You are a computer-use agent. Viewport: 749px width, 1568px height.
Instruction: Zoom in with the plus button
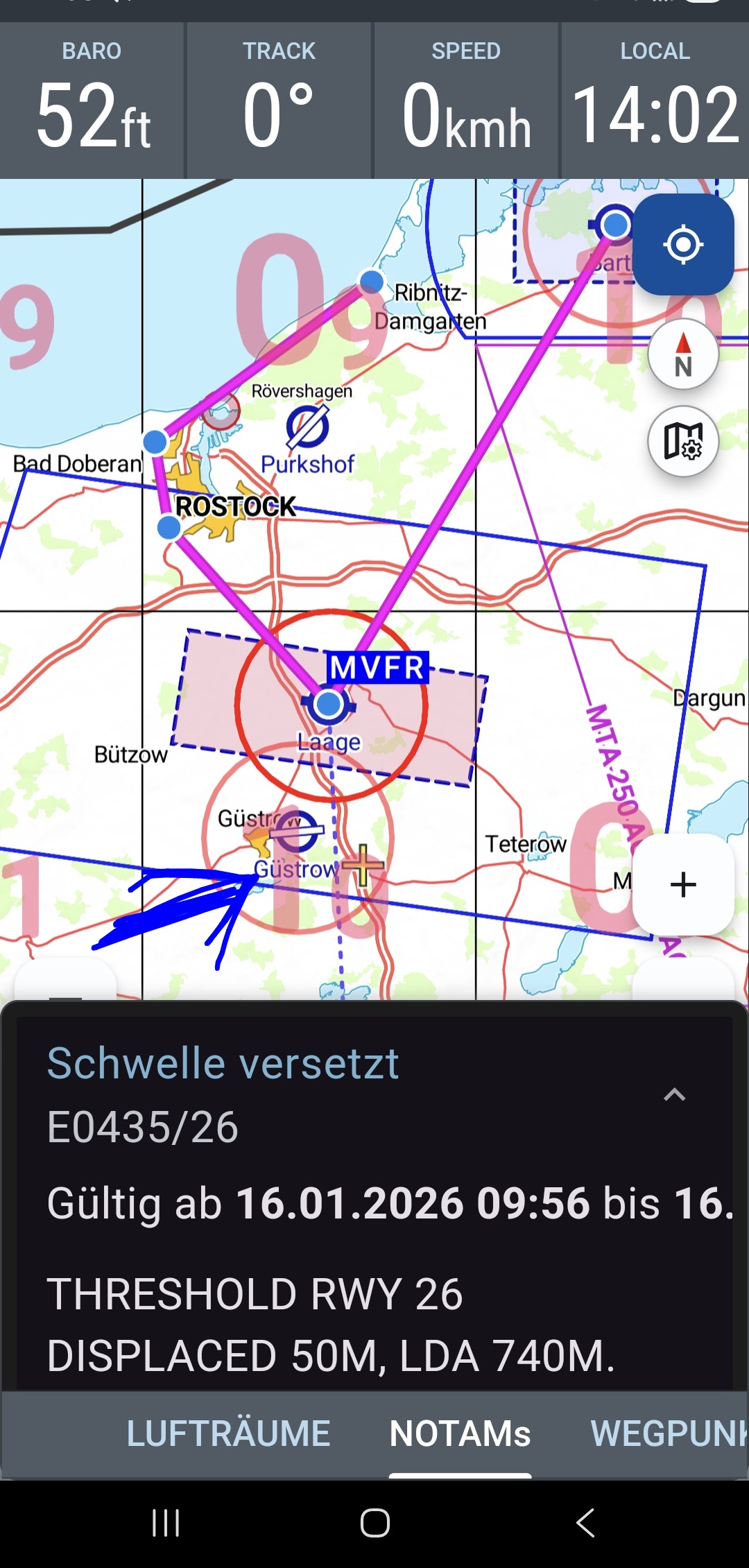[x=683, y=884]
